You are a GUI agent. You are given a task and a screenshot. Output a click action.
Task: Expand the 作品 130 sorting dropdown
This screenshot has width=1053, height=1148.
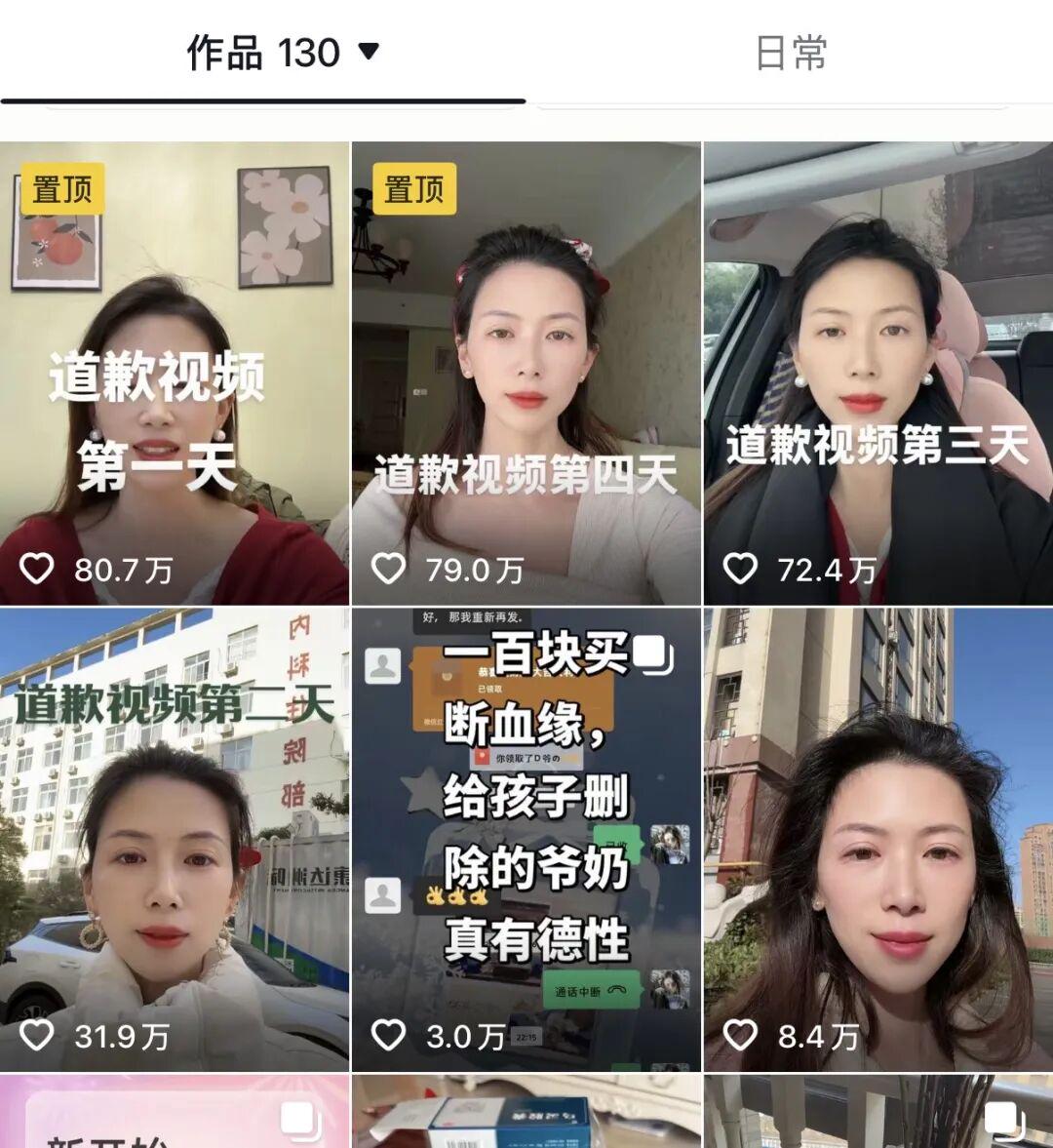coord(369,52)
